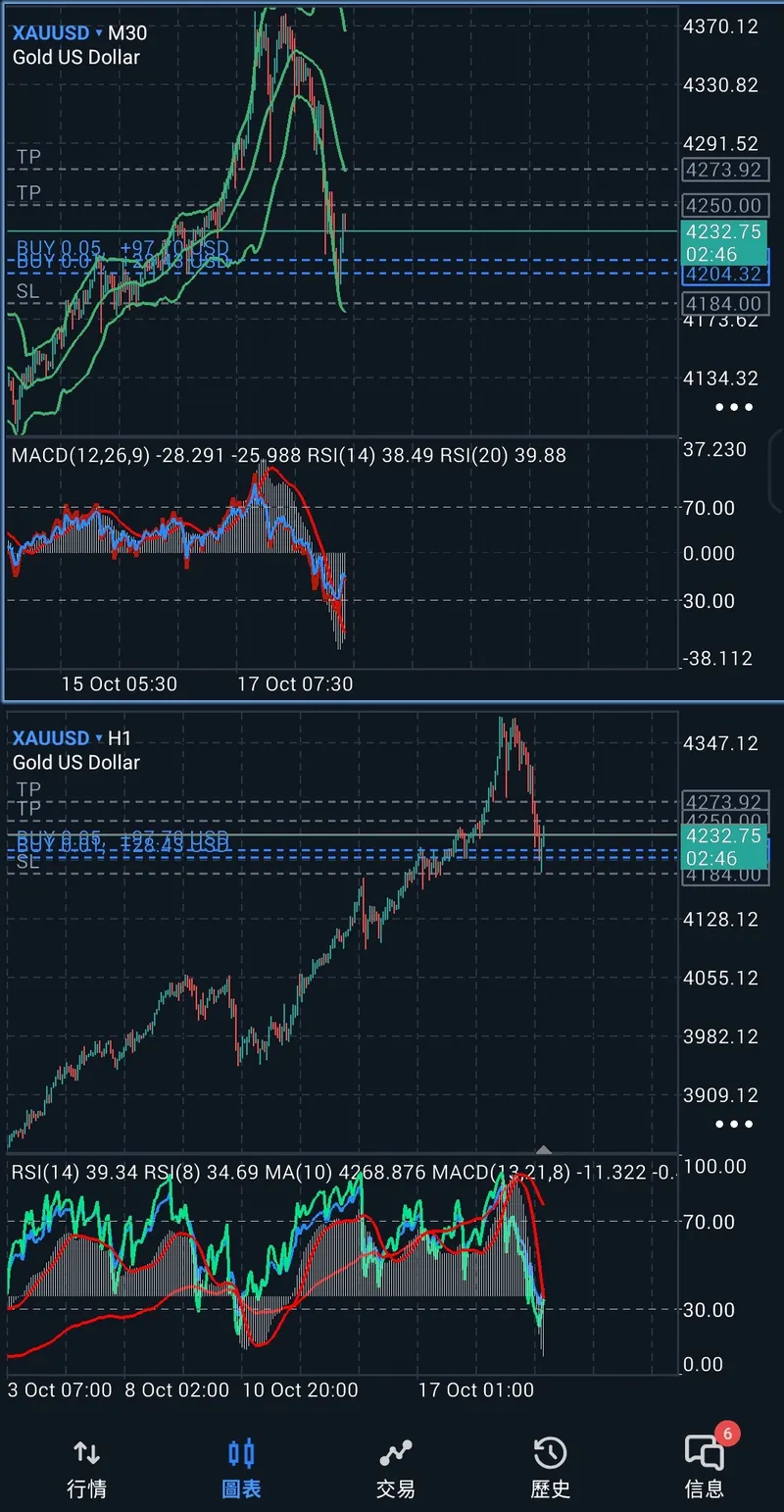Switch to the 圖表 chart tab

tap(241, 1468)
